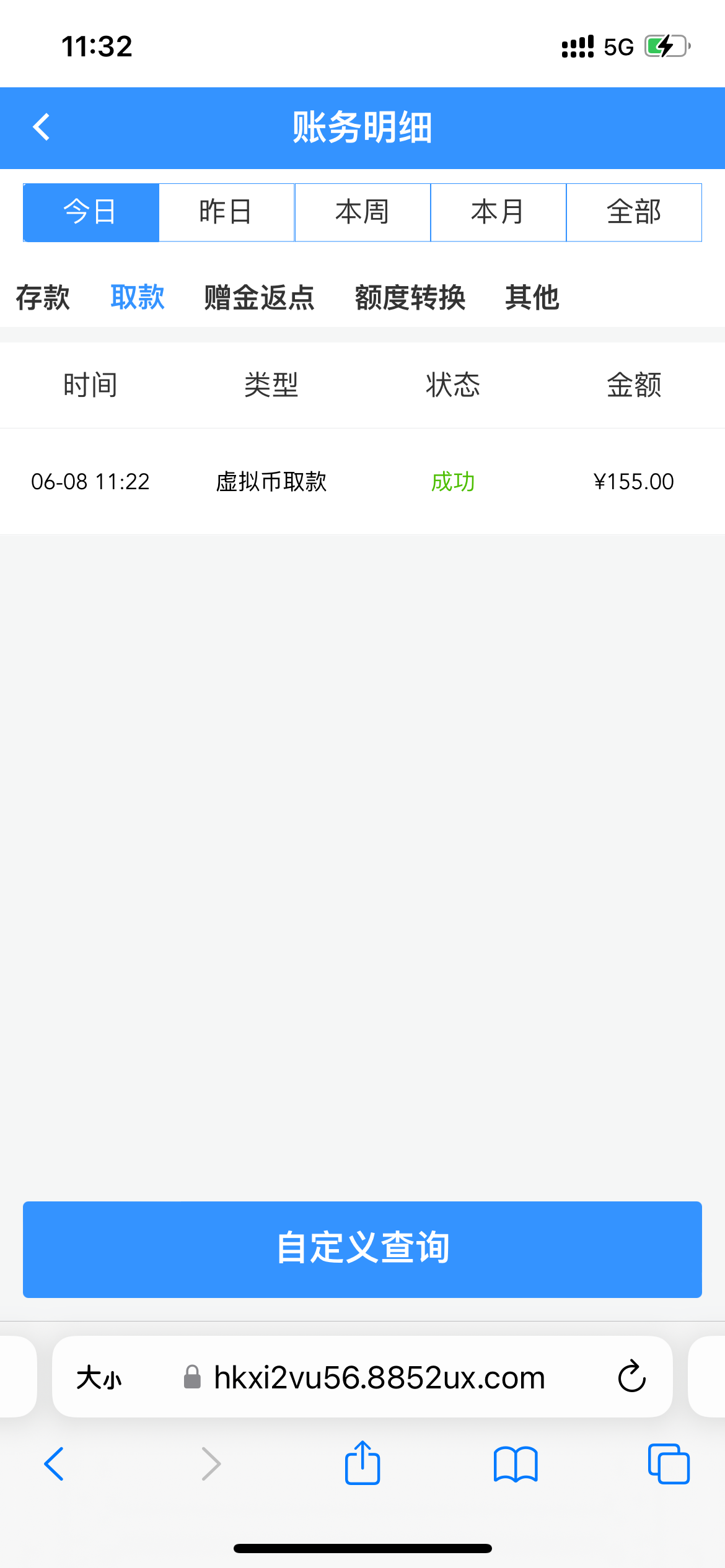
Task: Open Safari bookmarks
Action: click(516, 1464)
